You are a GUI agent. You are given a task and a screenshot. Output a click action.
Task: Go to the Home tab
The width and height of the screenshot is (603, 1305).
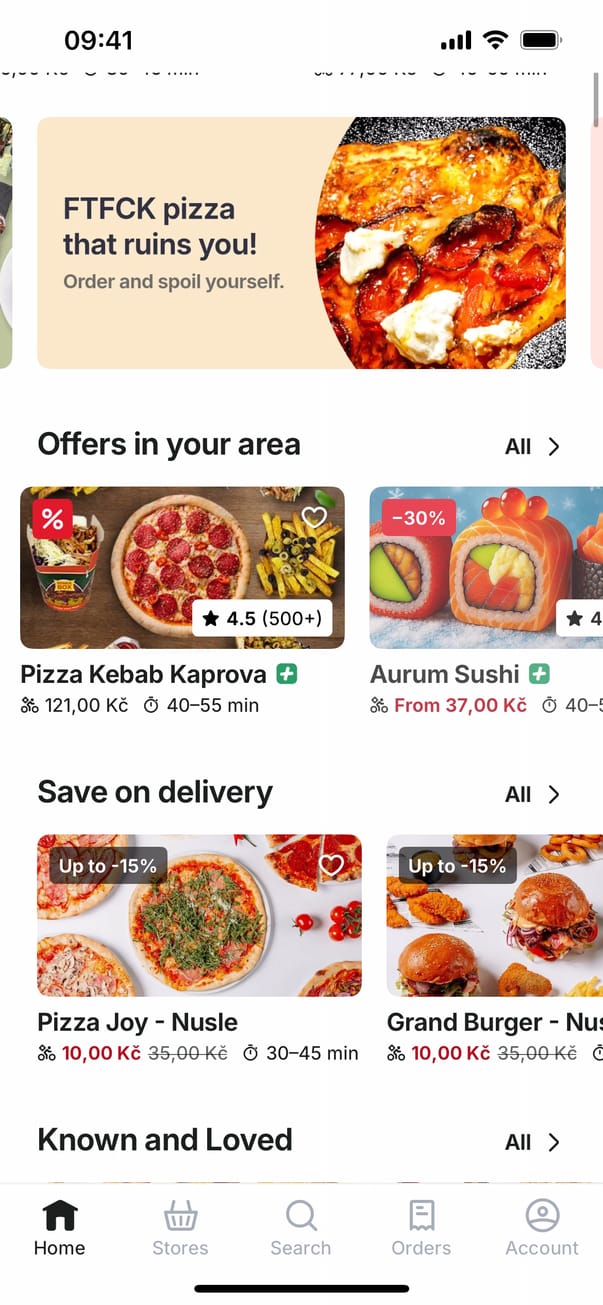click(x=60, y=1228)
